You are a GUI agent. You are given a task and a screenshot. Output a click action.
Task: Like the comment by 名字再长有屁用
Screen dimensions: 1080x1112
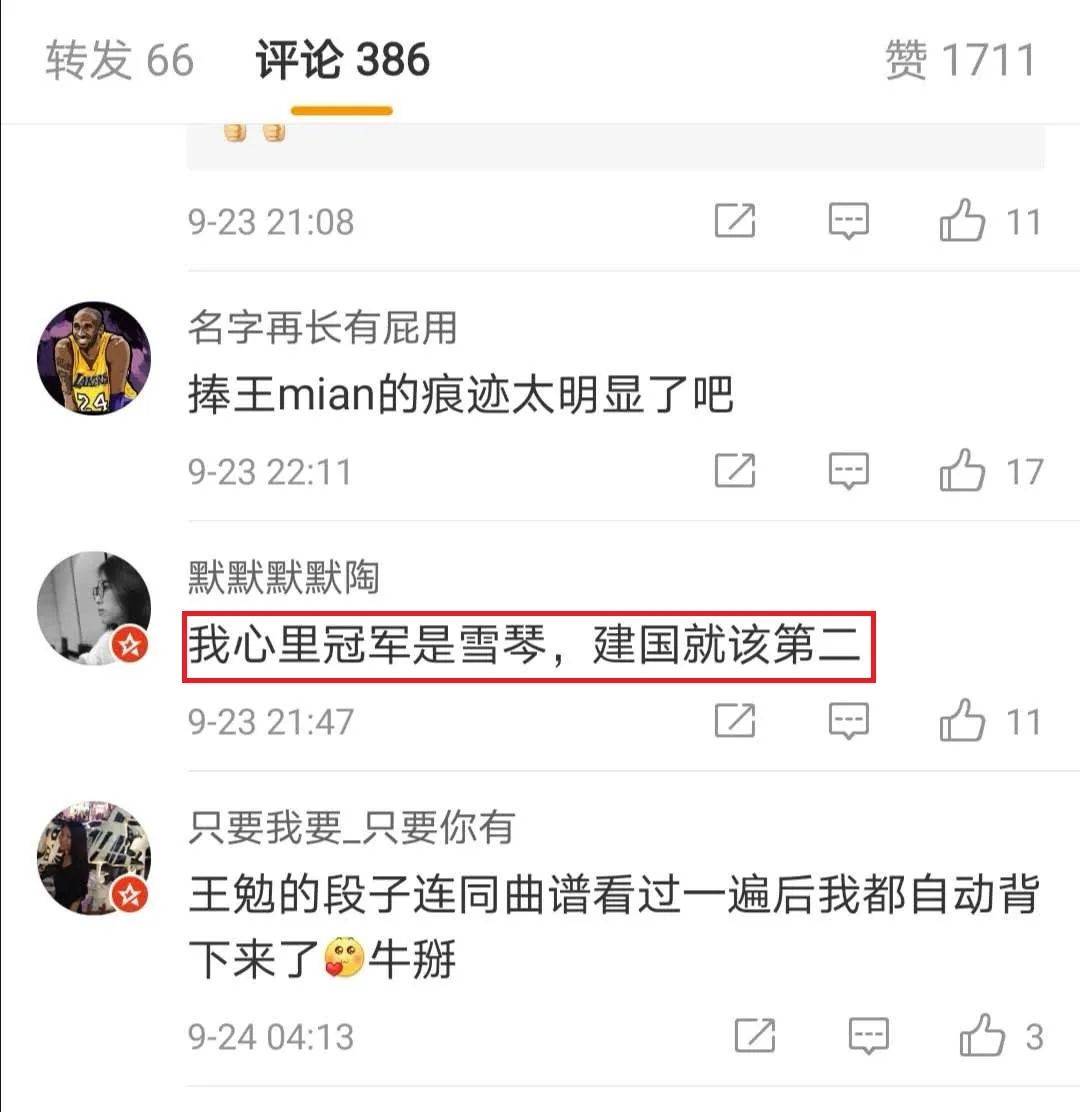coord(962,471)
